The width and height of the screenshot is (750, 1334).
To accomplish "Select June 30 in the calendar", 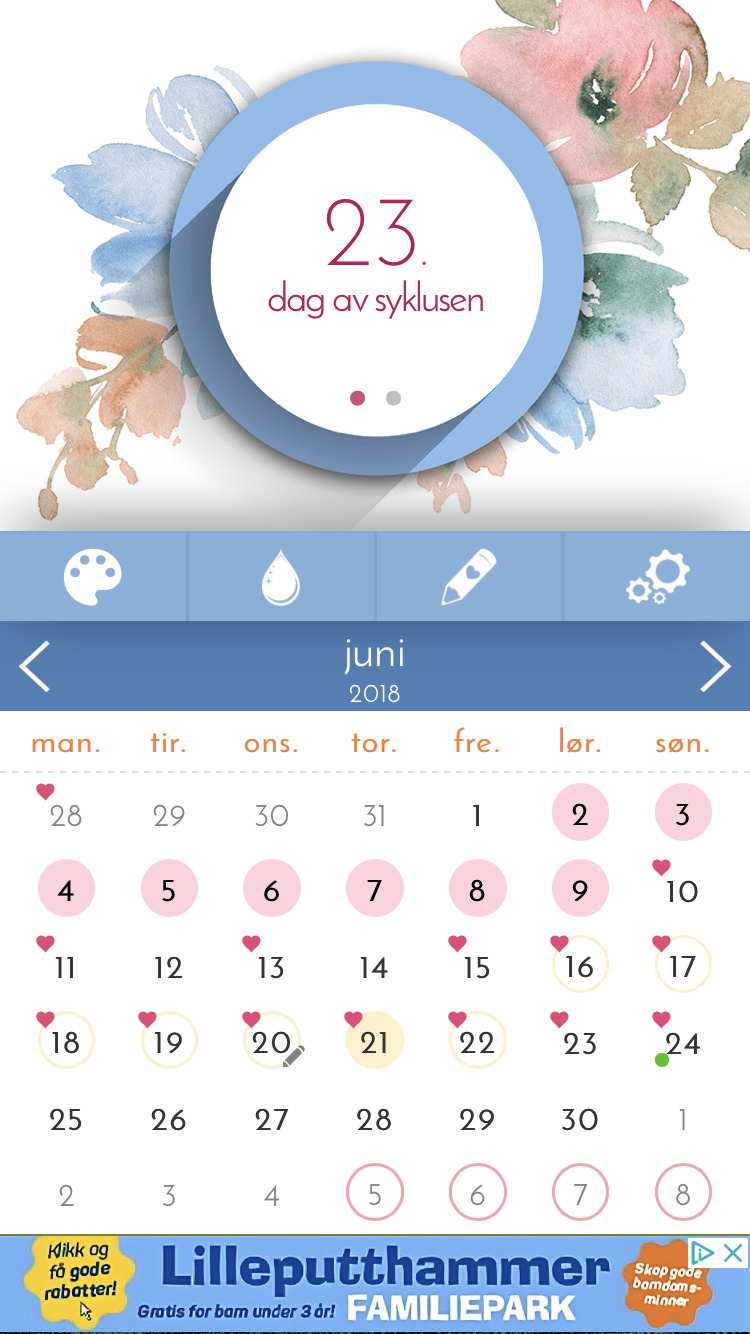I will coord(580,1119).
